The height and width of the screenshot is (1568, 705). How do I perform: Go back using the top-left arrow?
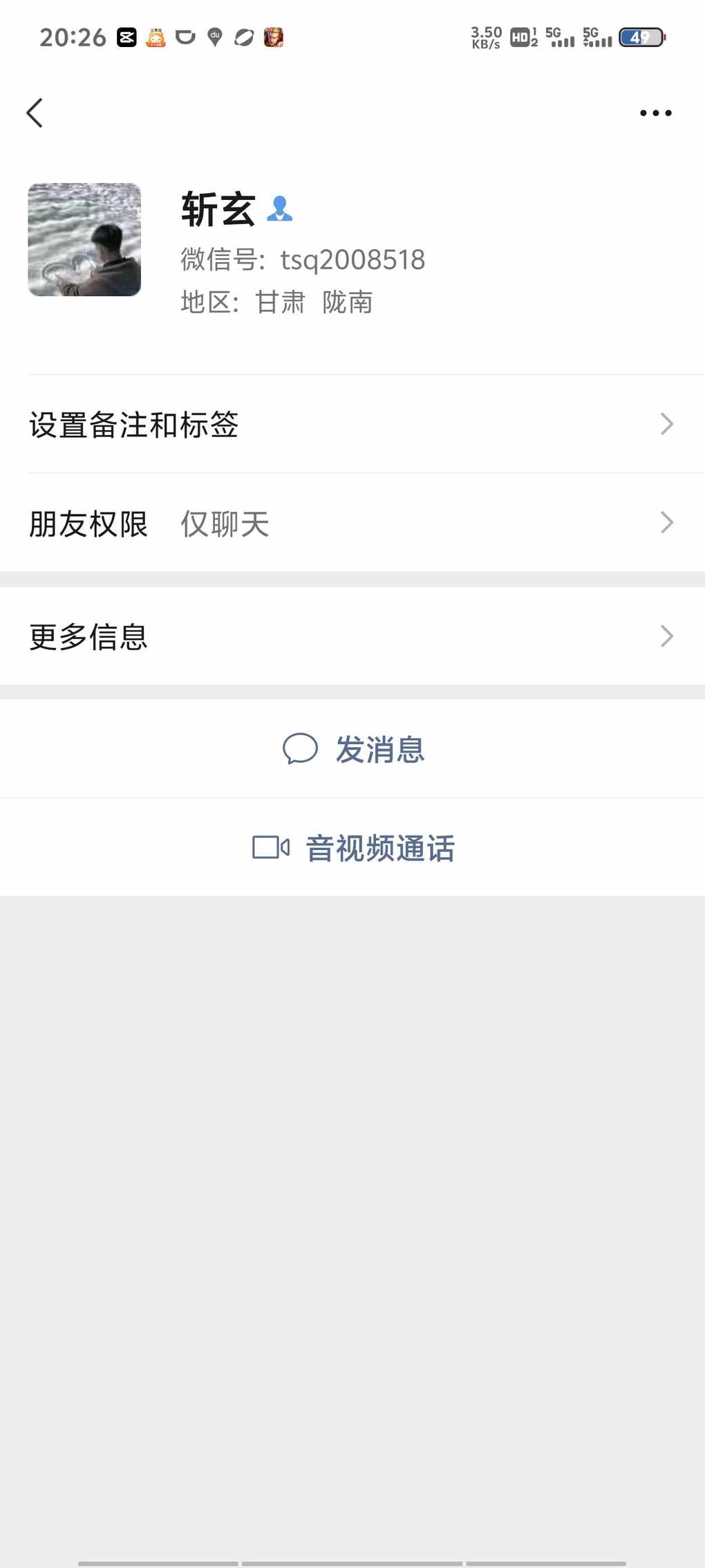pos(35,113)
